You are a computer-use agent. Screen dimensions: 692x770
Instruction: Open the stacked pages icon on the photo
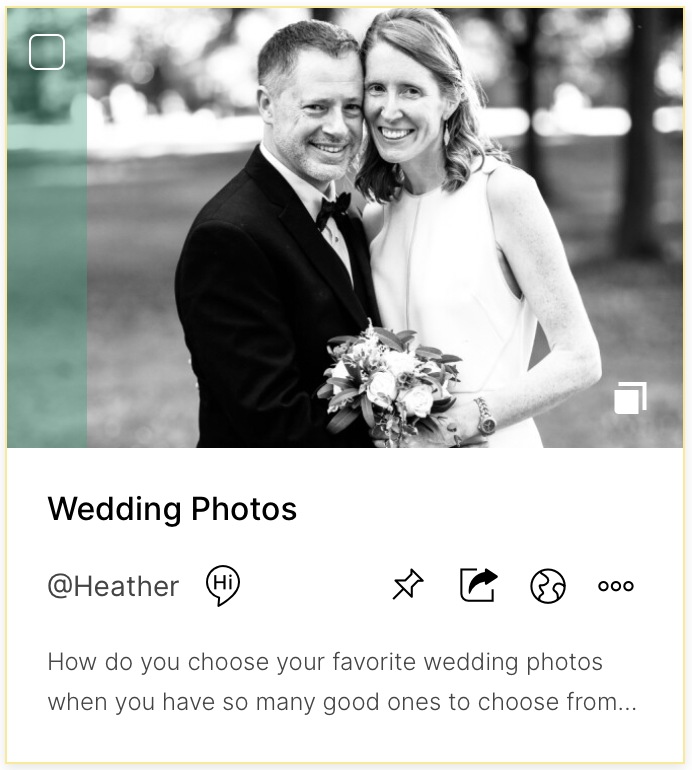(630, 397)
